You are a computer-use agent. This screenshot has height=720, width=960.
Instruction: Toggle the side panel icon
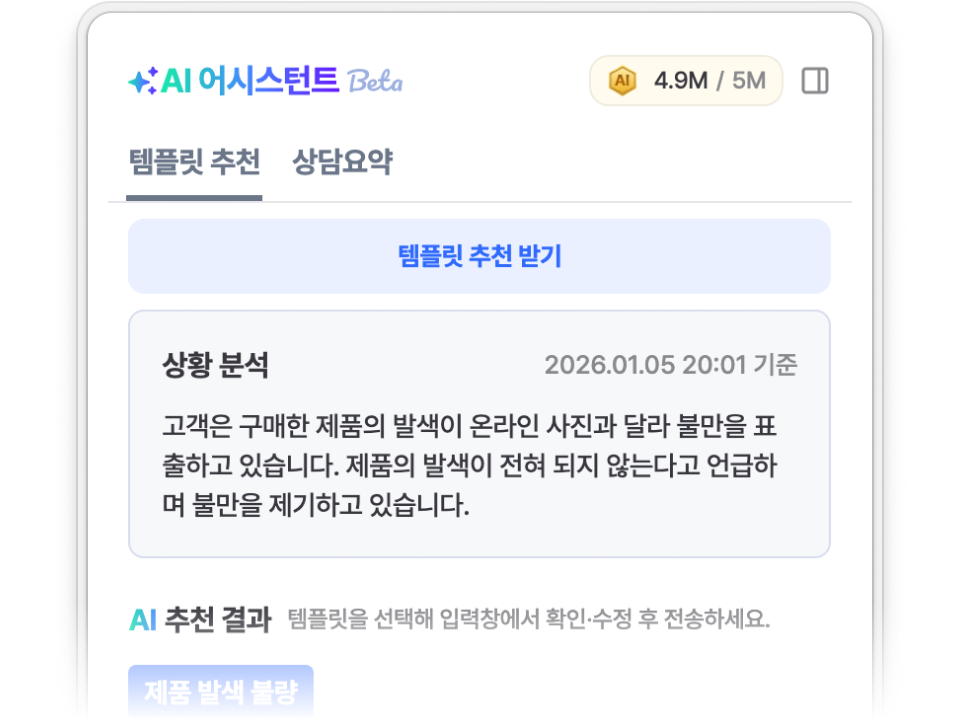tap(815, 81)
